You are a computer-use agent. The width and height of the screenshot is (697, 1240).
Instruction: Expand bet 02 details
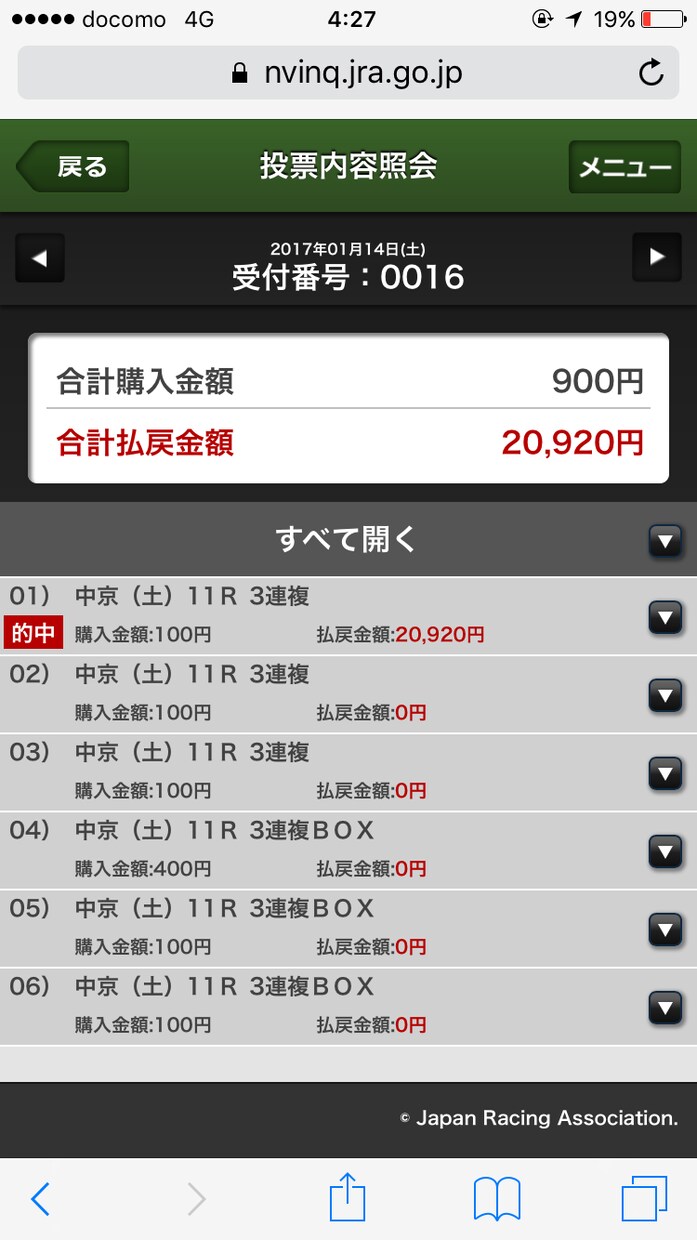pyautogui.click(x=348, y=694)
